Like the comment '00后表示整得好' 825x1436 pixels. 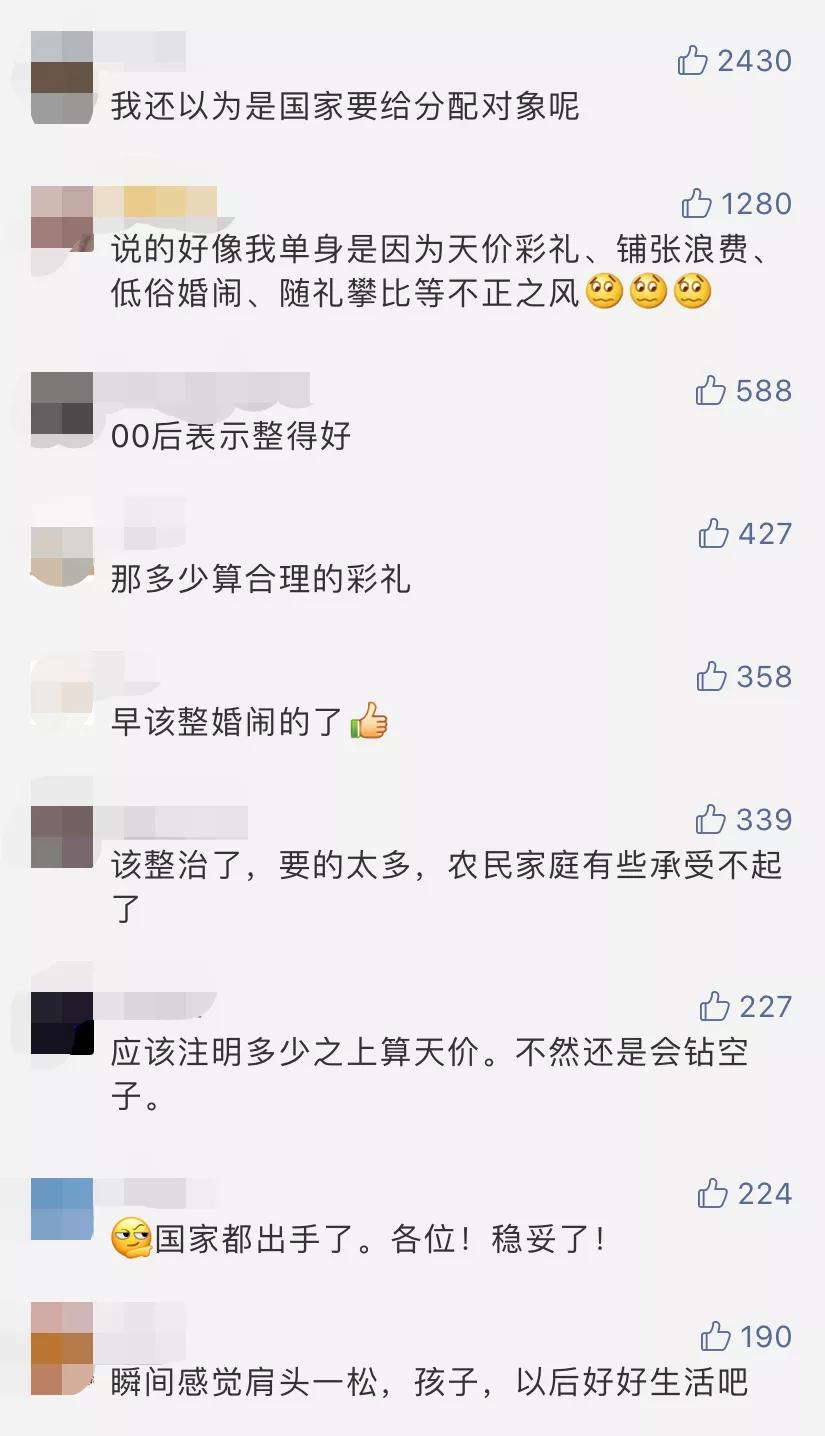coord(712,390)
